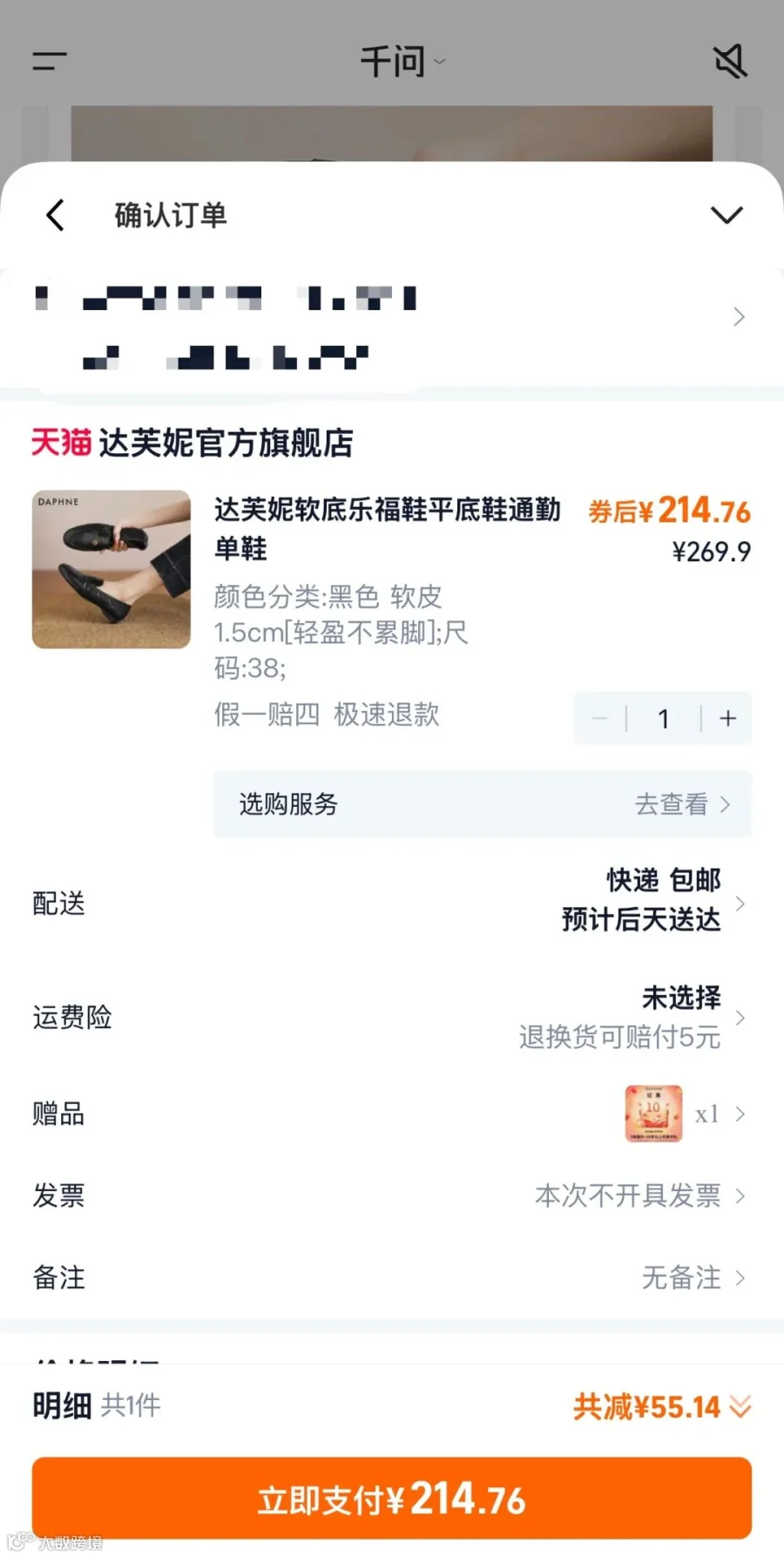Select 运费险 shipping insurance option
The image size is (784, 1557).
[x=392, y=1017]
